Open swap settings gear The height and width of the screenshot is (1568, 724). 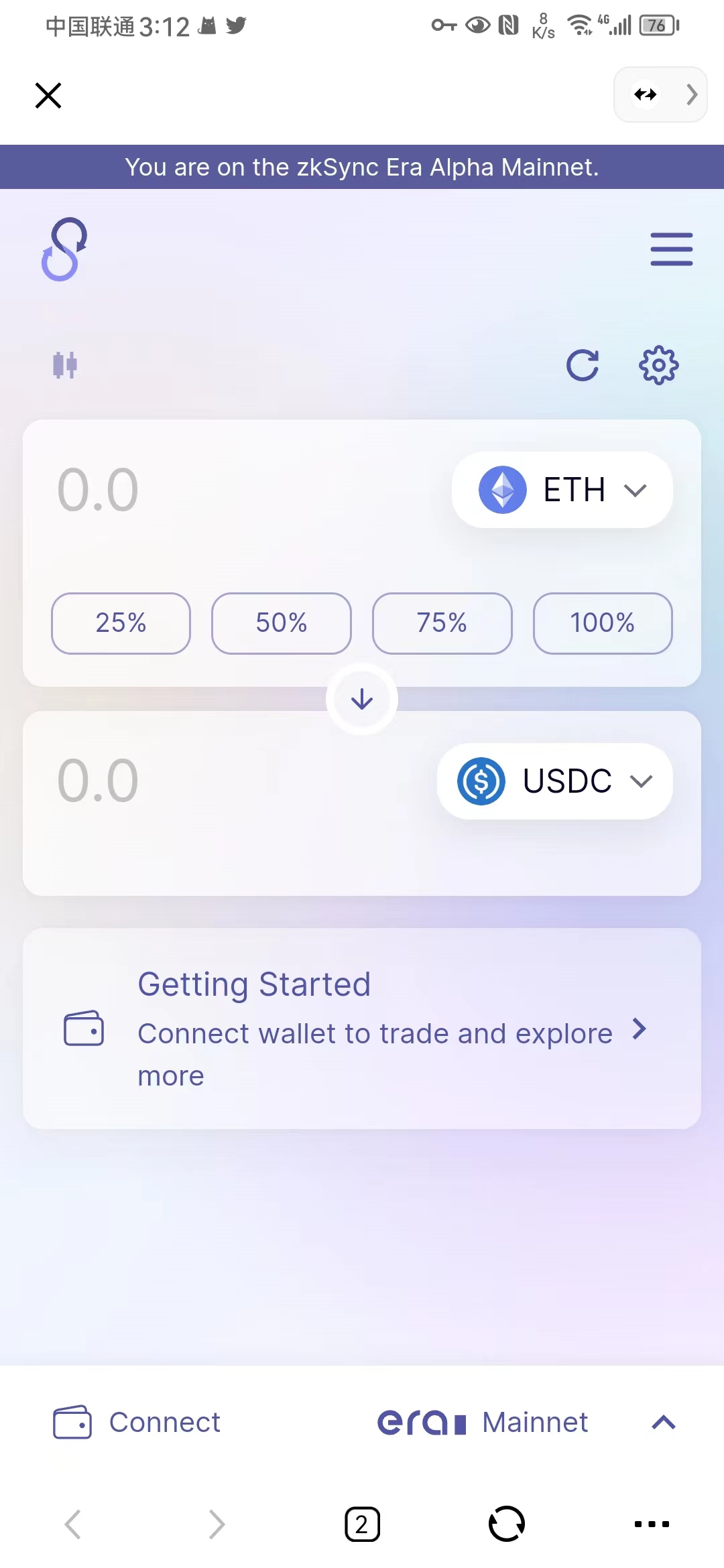coord(658,365)
